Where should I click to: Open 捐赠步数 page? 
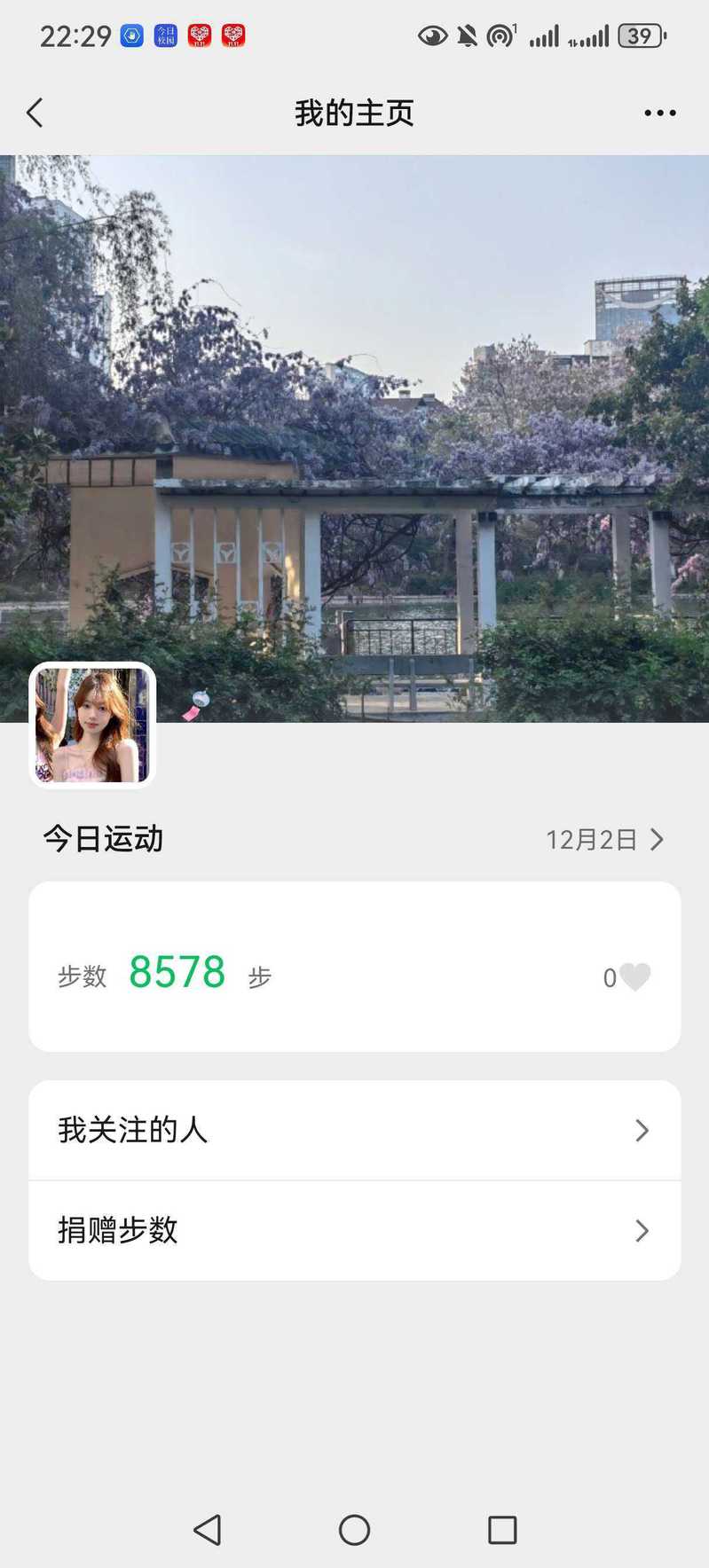[354, 1230]
